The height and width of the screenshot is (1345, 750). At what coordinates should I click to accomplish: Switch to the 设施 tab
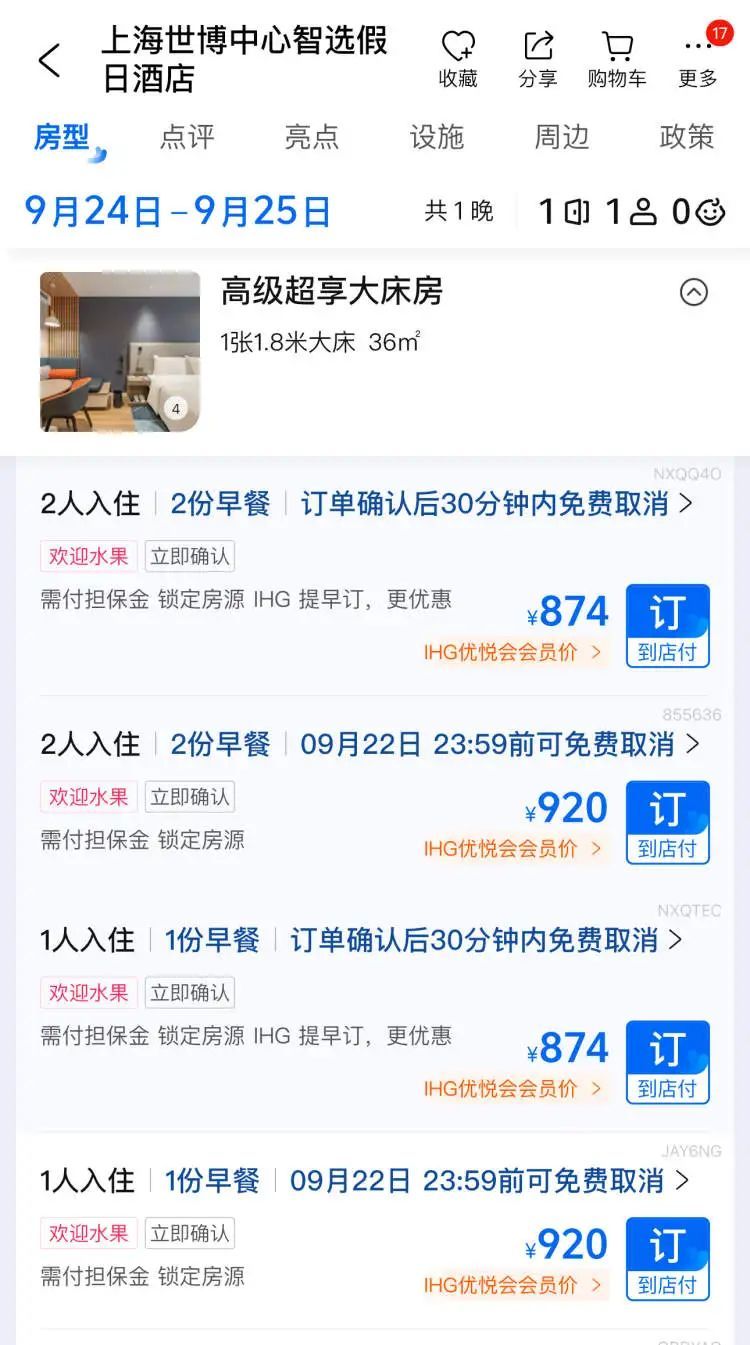coord(437,137)
